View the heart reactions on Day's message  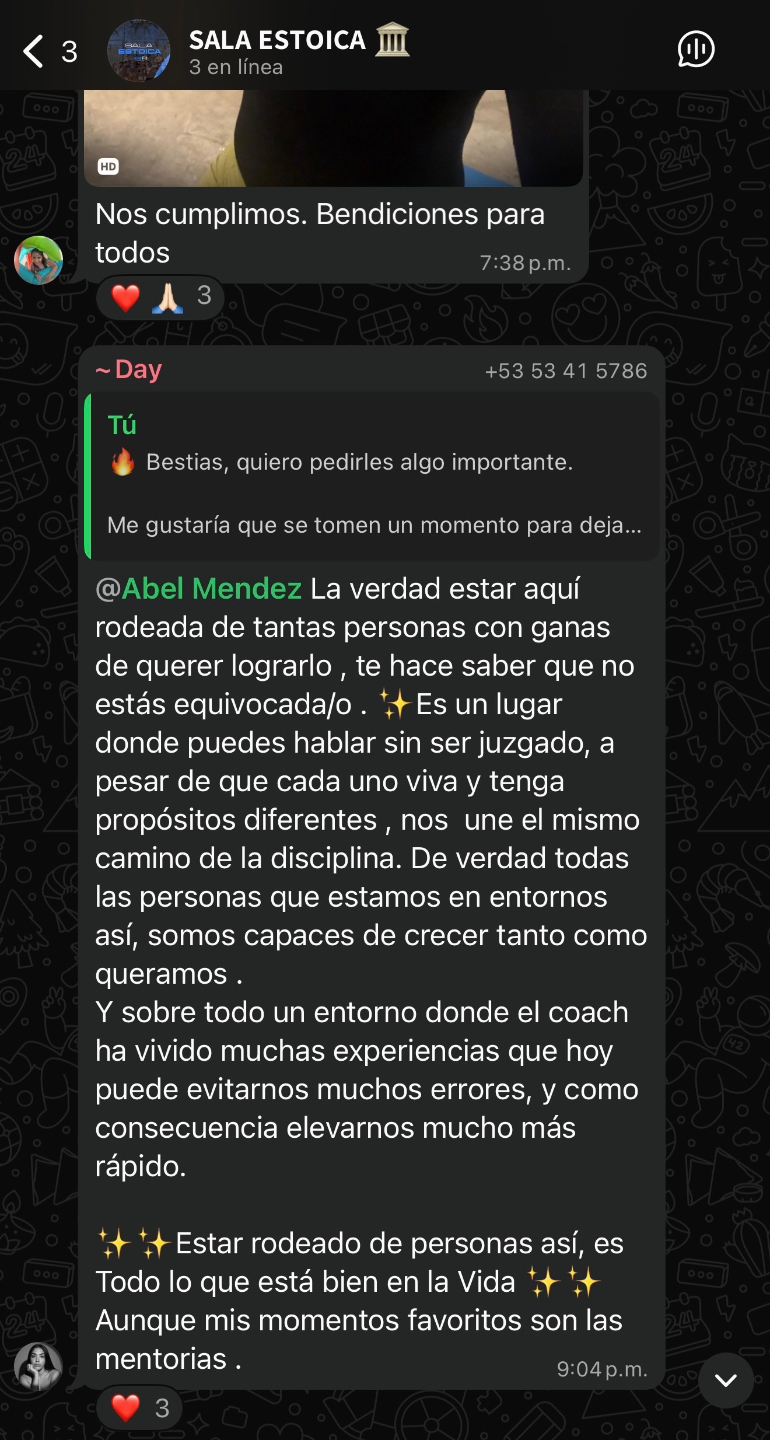(140, 1408)
